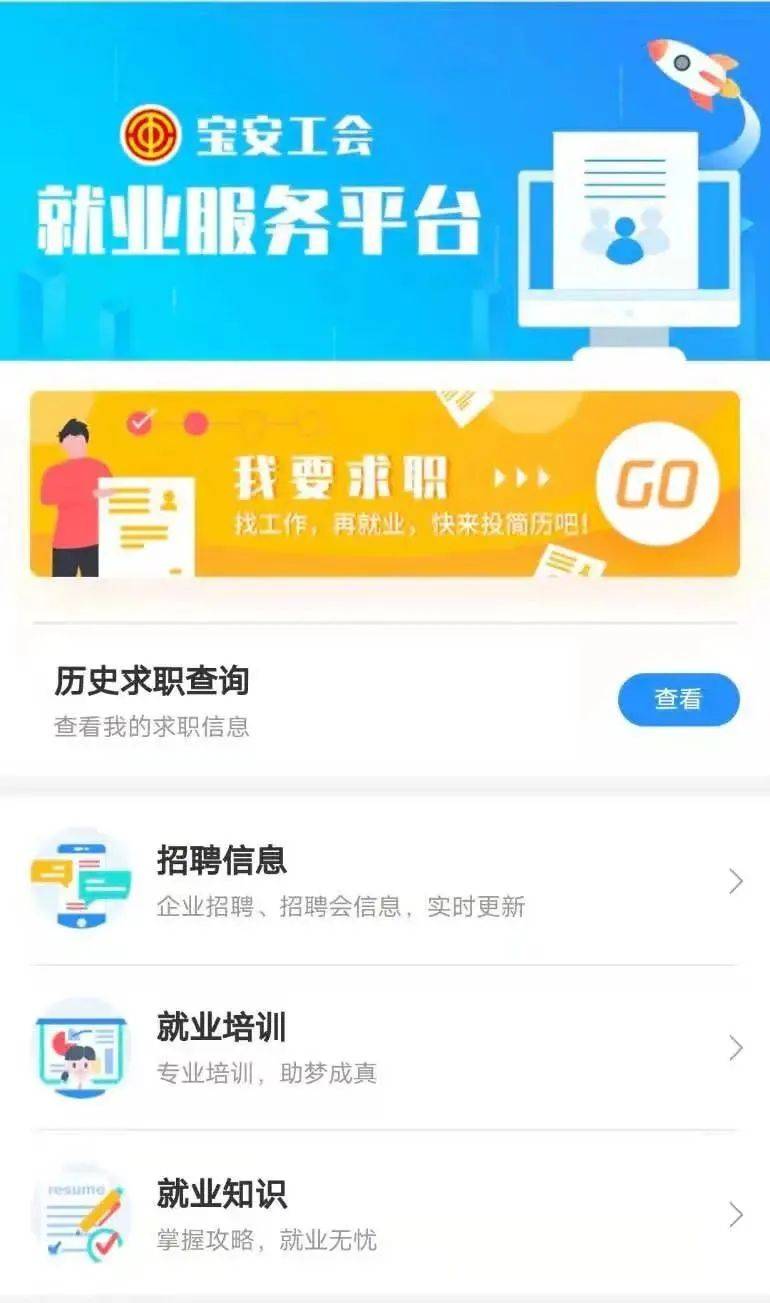Screen dimensions: 770x1303
Task: Go to 就业培训 section
Action: [x=384, y=1047]
